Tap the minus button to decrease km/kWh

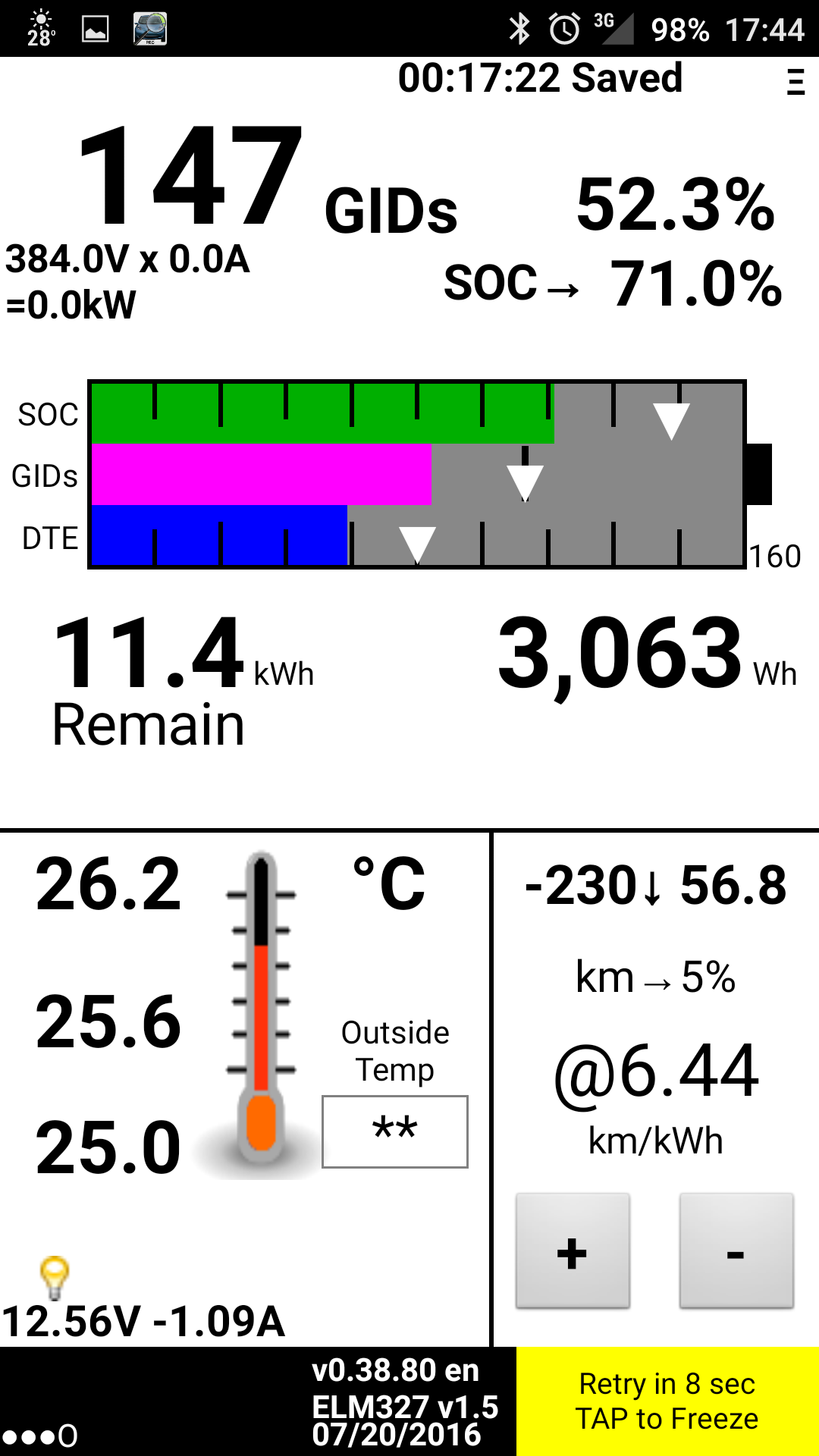736,1251
